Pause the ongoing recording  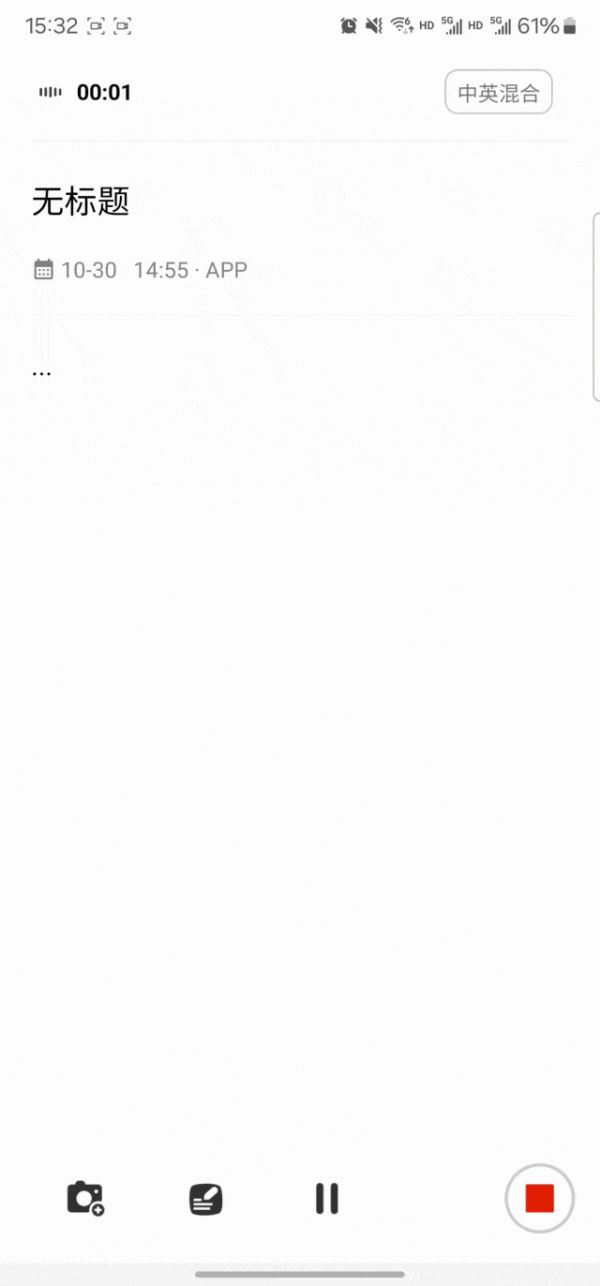click(x=327, y=1198)
